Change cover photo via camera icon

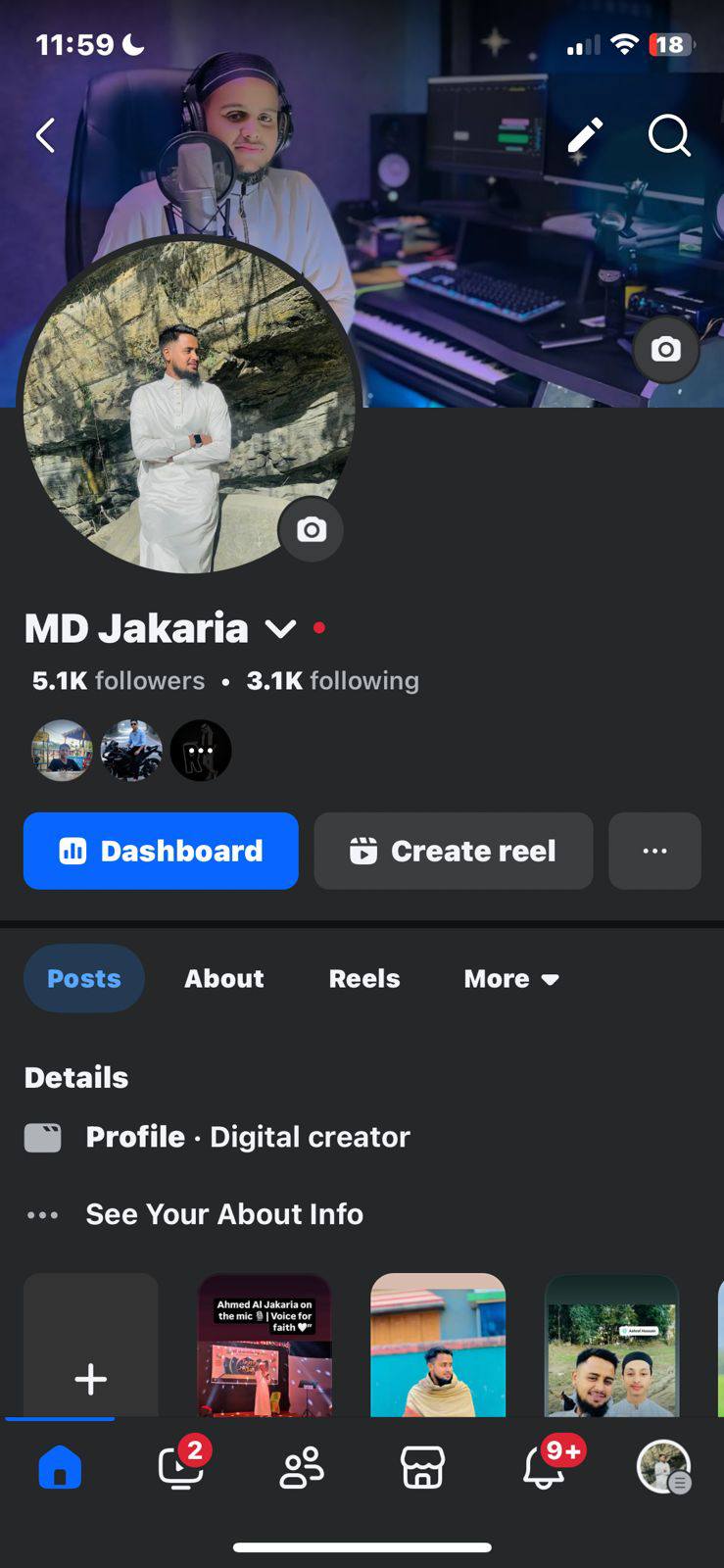tap(666, 349)
